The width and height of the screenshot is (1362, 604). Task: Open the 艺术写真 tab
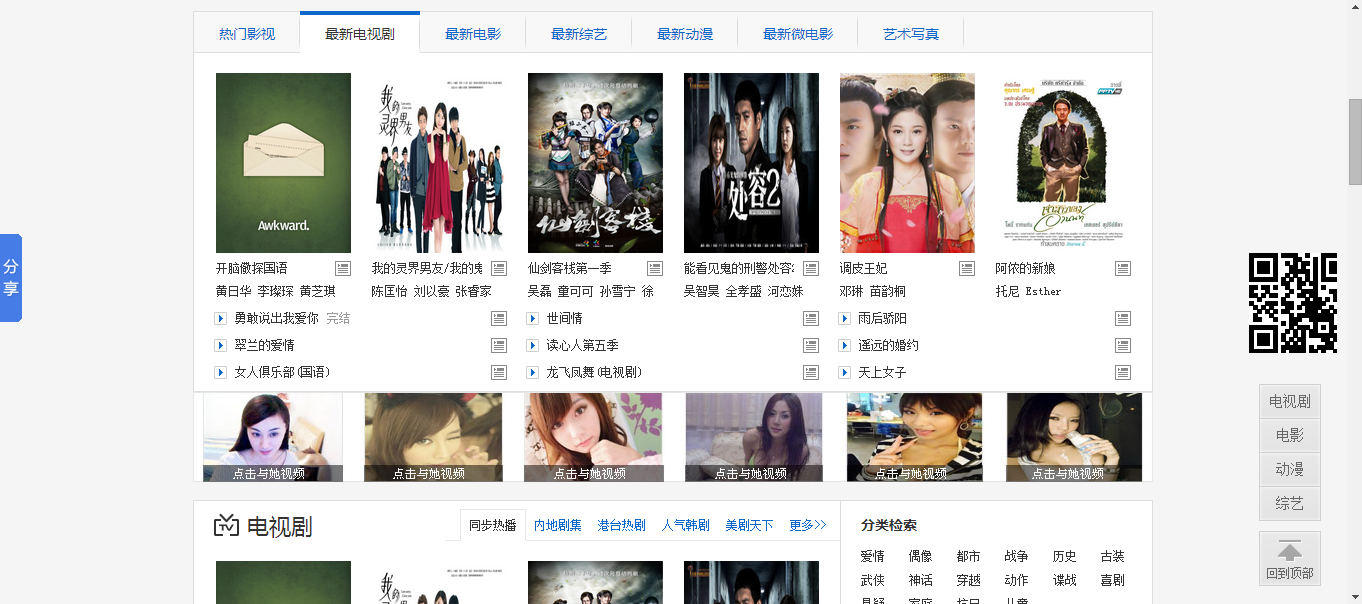coord(911,34)
